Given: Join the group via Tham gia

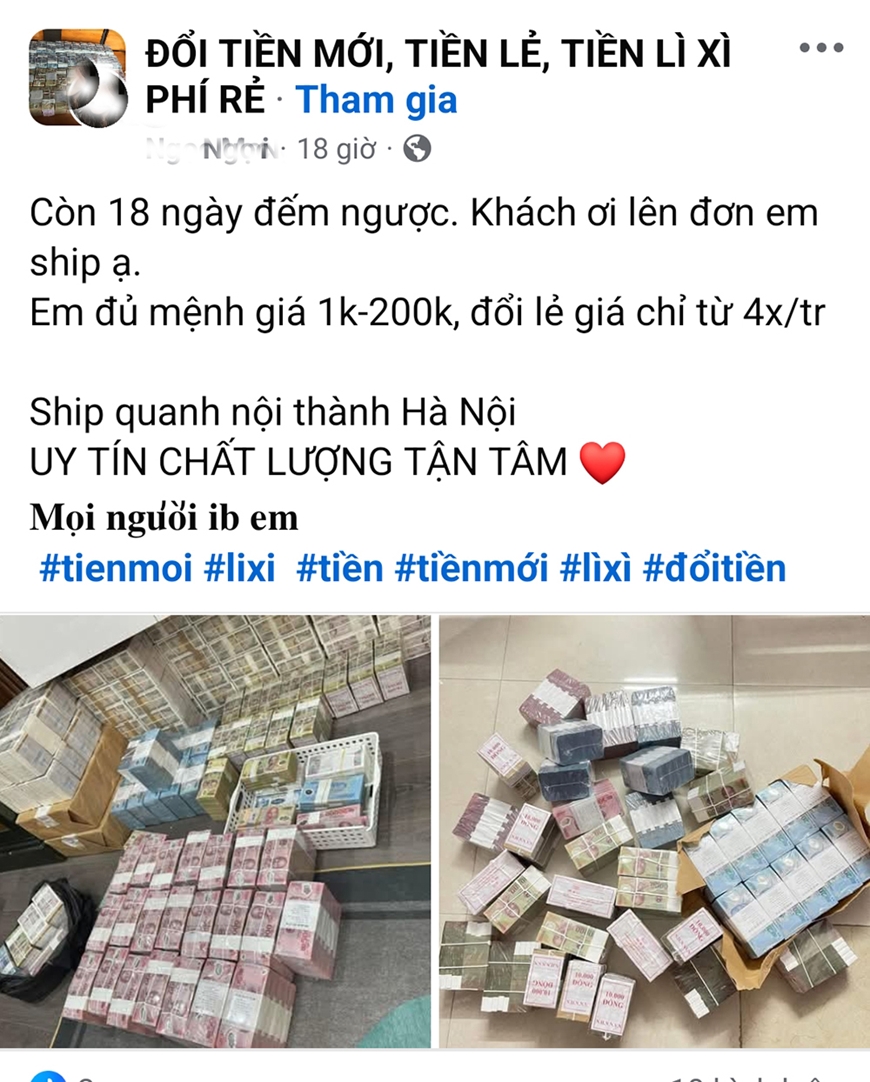Looking at the screenshot, I should coord(376,100).
